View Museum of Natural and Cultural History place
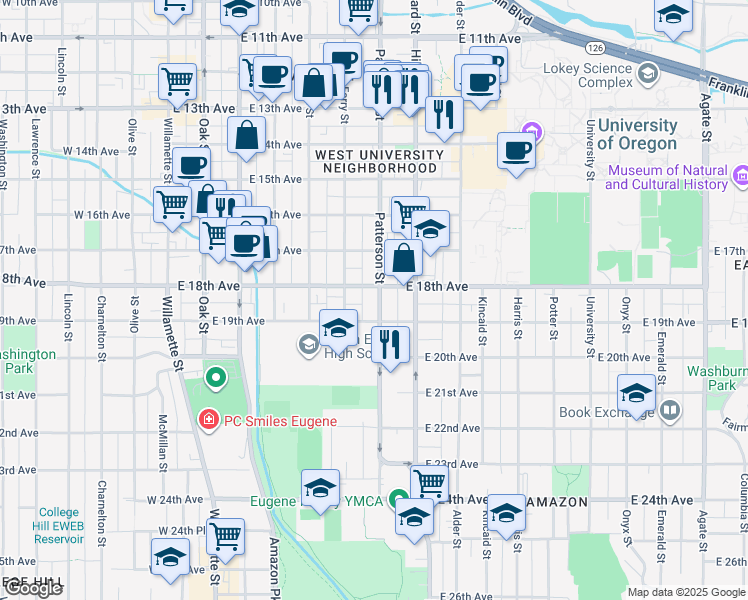 [741, 177]
